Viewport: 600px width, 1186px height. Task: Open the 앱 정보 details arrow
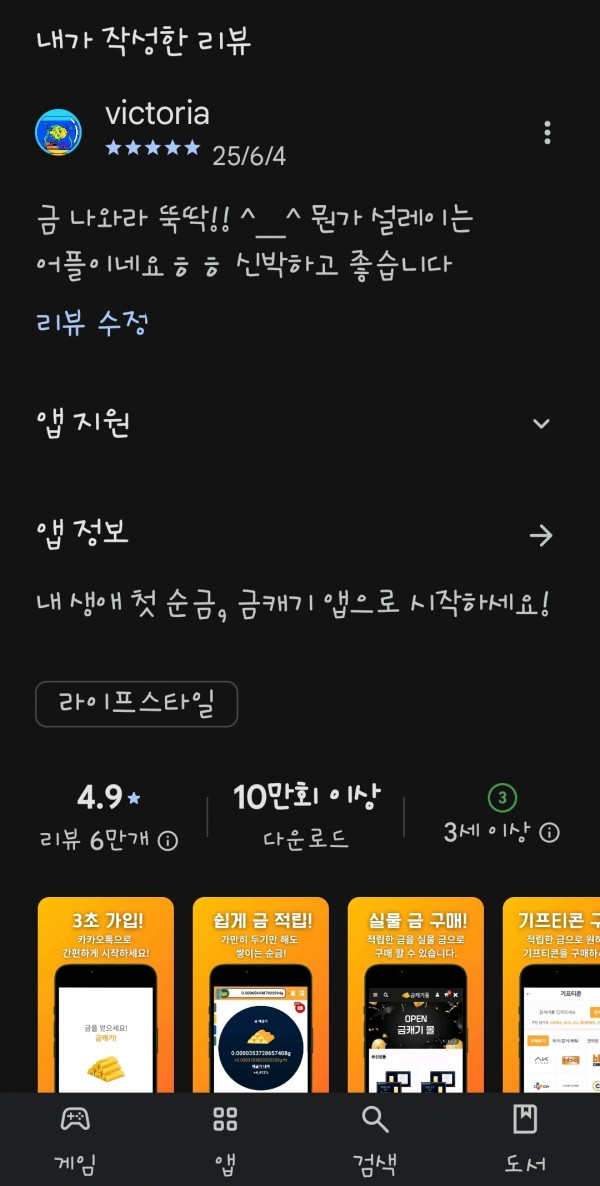(x=541, y=536)
